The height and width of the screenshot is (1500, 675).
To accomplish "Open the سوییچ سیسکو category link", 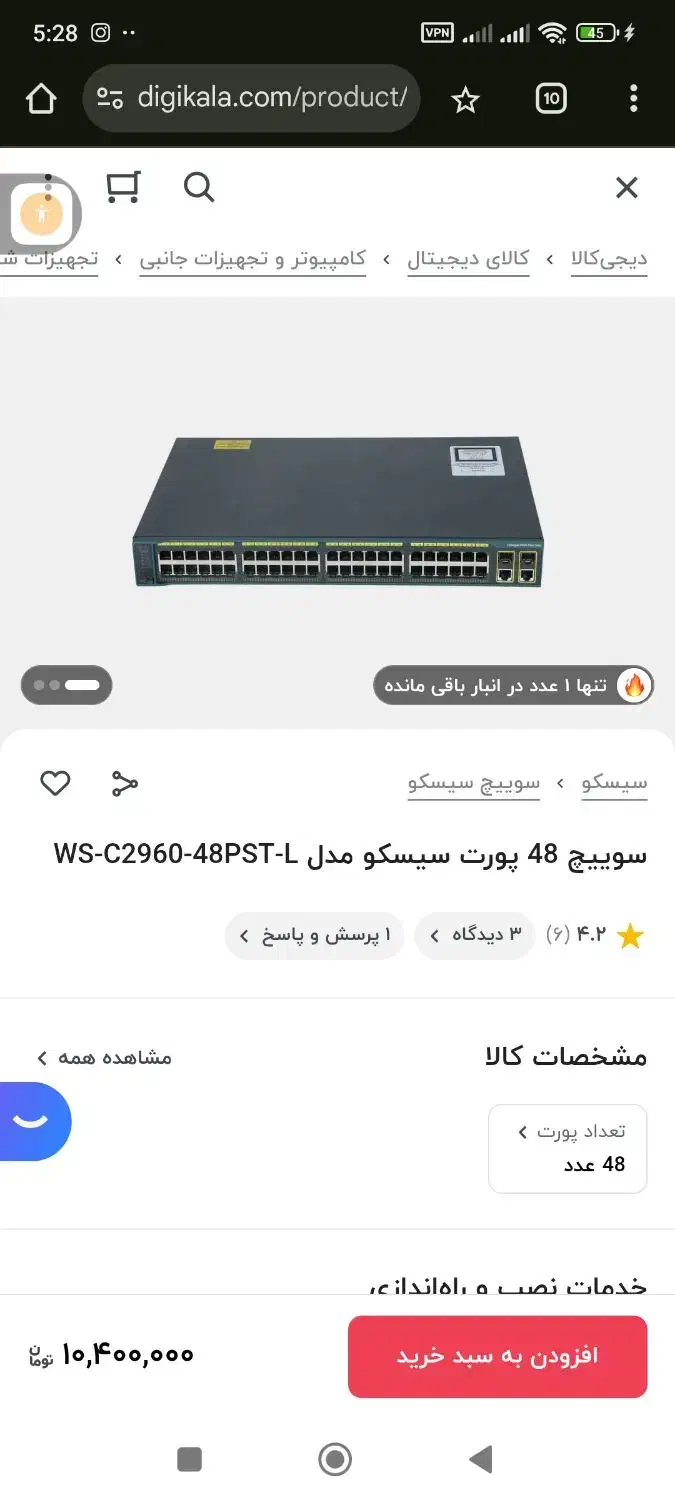I will tap(473, 783).
